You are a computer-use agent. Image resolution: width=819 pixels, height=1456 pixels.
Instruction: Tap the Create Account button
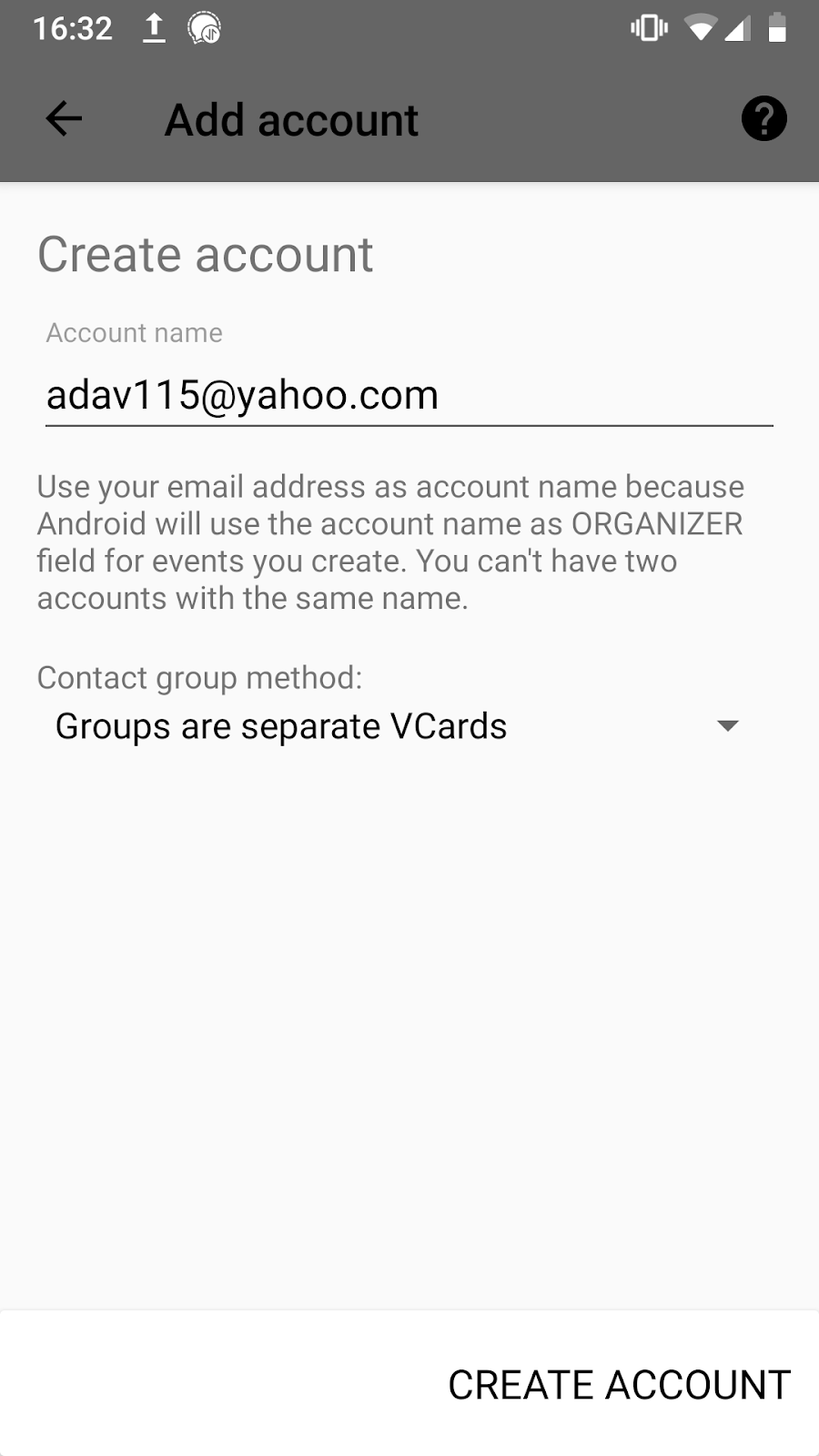click(x=619, y=1384)
